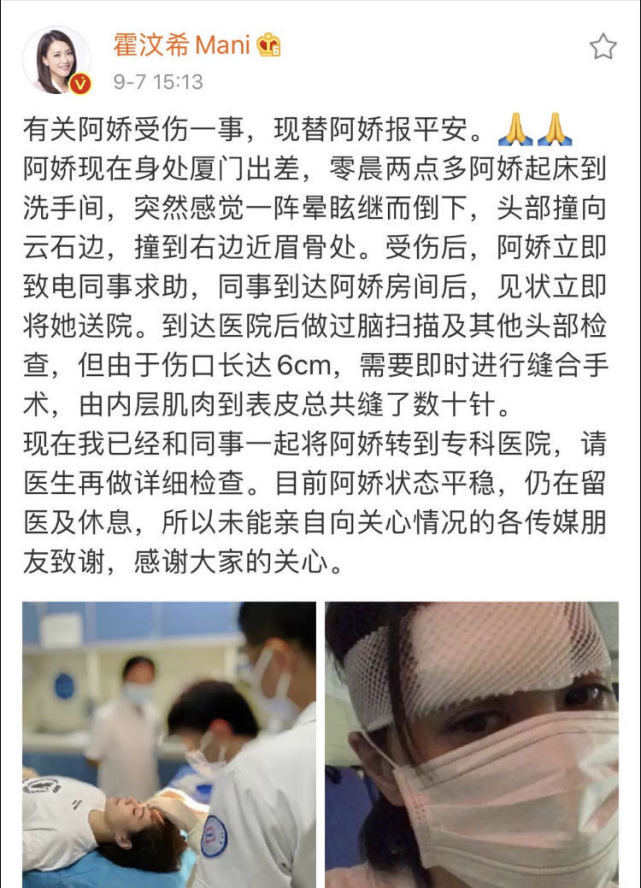Open the right photo with the face mask
This screenshot has width=641, height=888.
click(471, 744)
